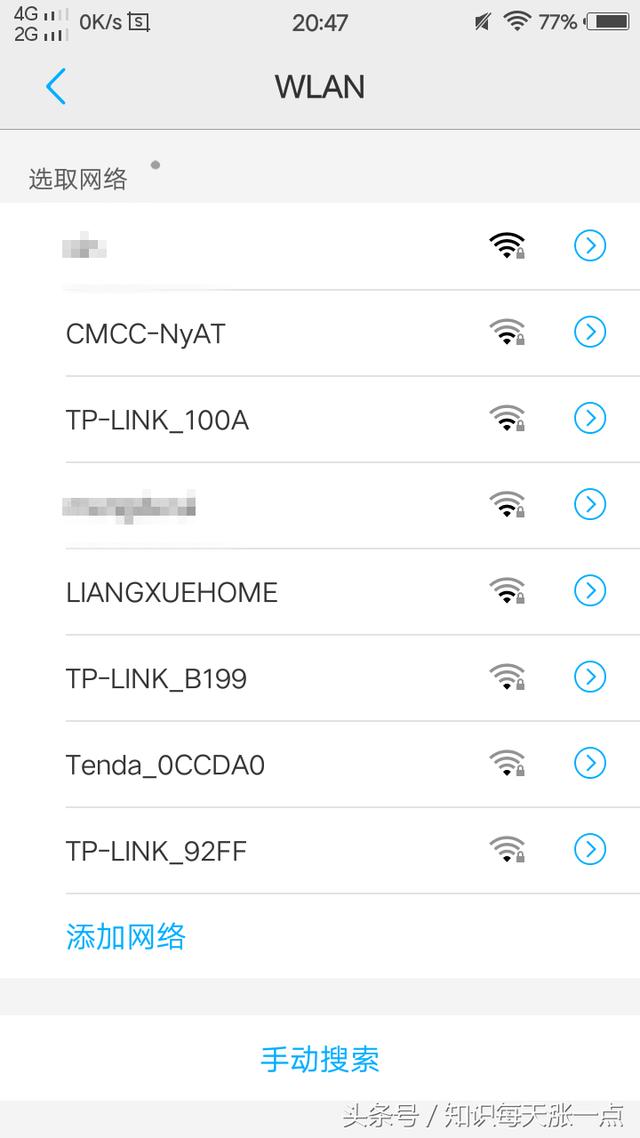Connect to Tenda_0CCDA0 network
Screen dimensions: 640x1138
(165, 765)
